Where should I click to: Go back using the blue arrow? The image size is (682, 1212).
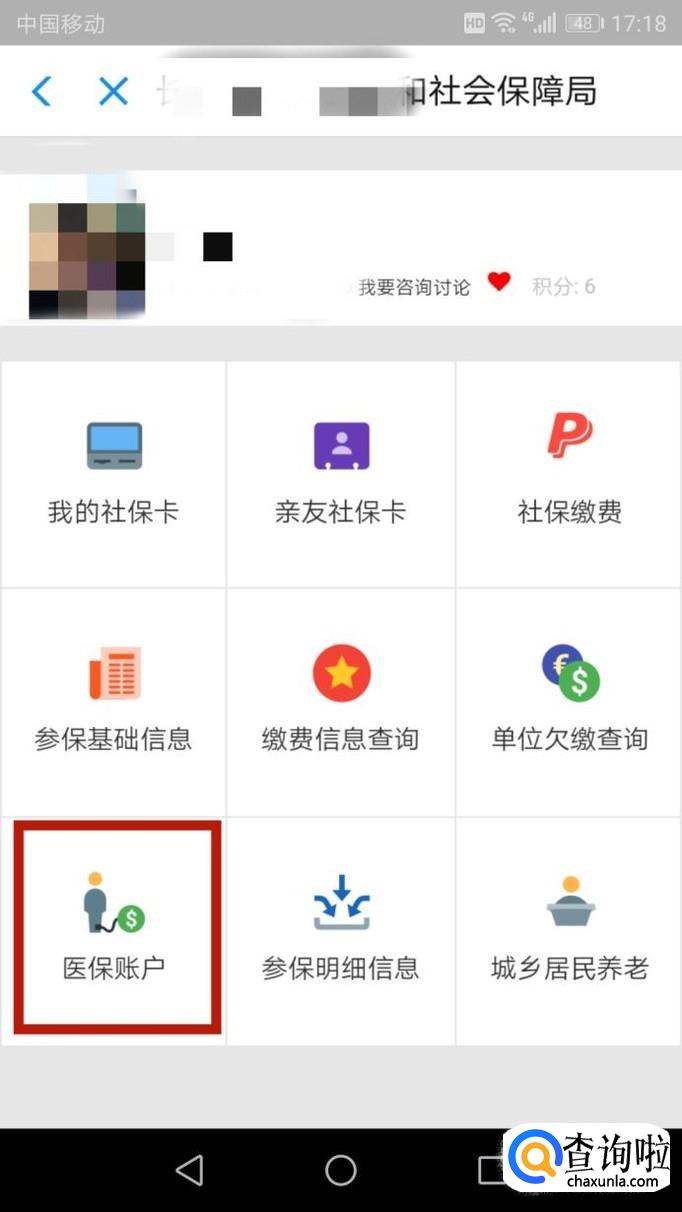41,92
